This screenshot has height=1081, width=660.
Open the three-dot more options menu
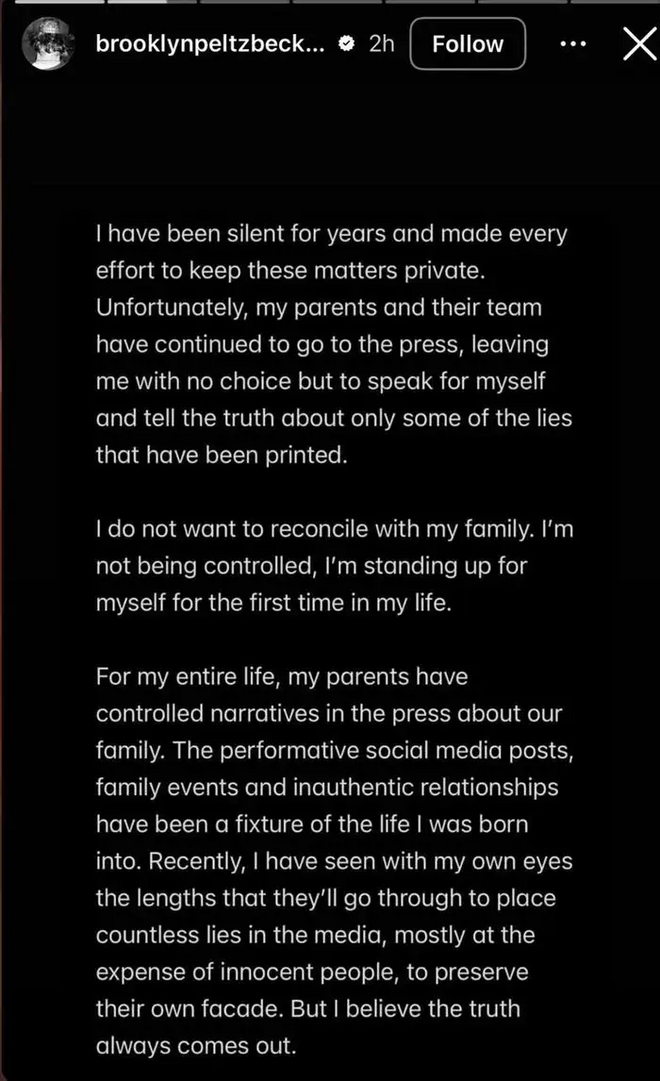572,44
